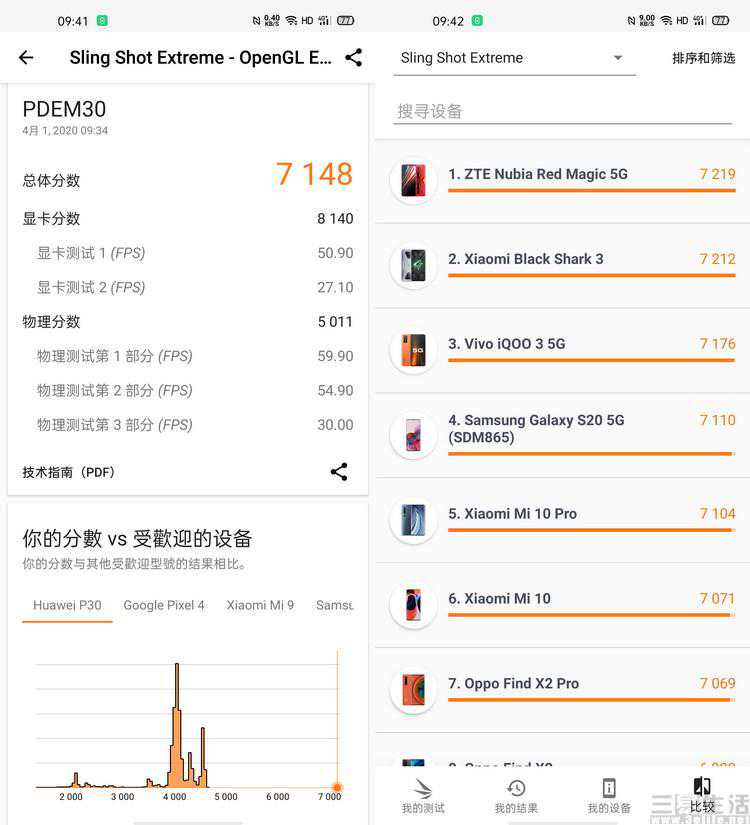The height and width of the screenshot is (825, 750).
Task: Switch to the Xiaomi Mi 9 tab
Action: click(260, 605)
